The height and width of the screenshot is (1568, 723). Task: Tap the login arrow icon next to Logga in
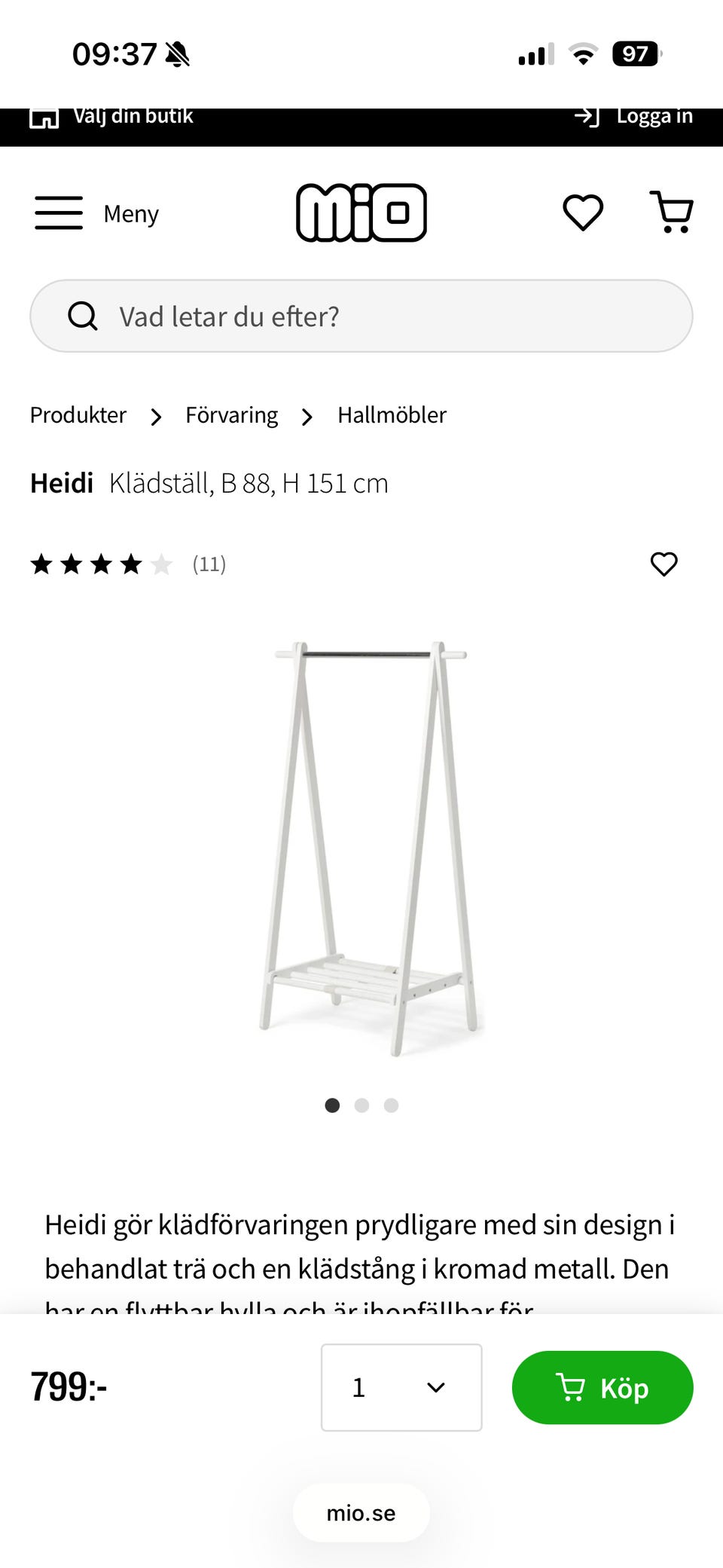tap(587, 115)
